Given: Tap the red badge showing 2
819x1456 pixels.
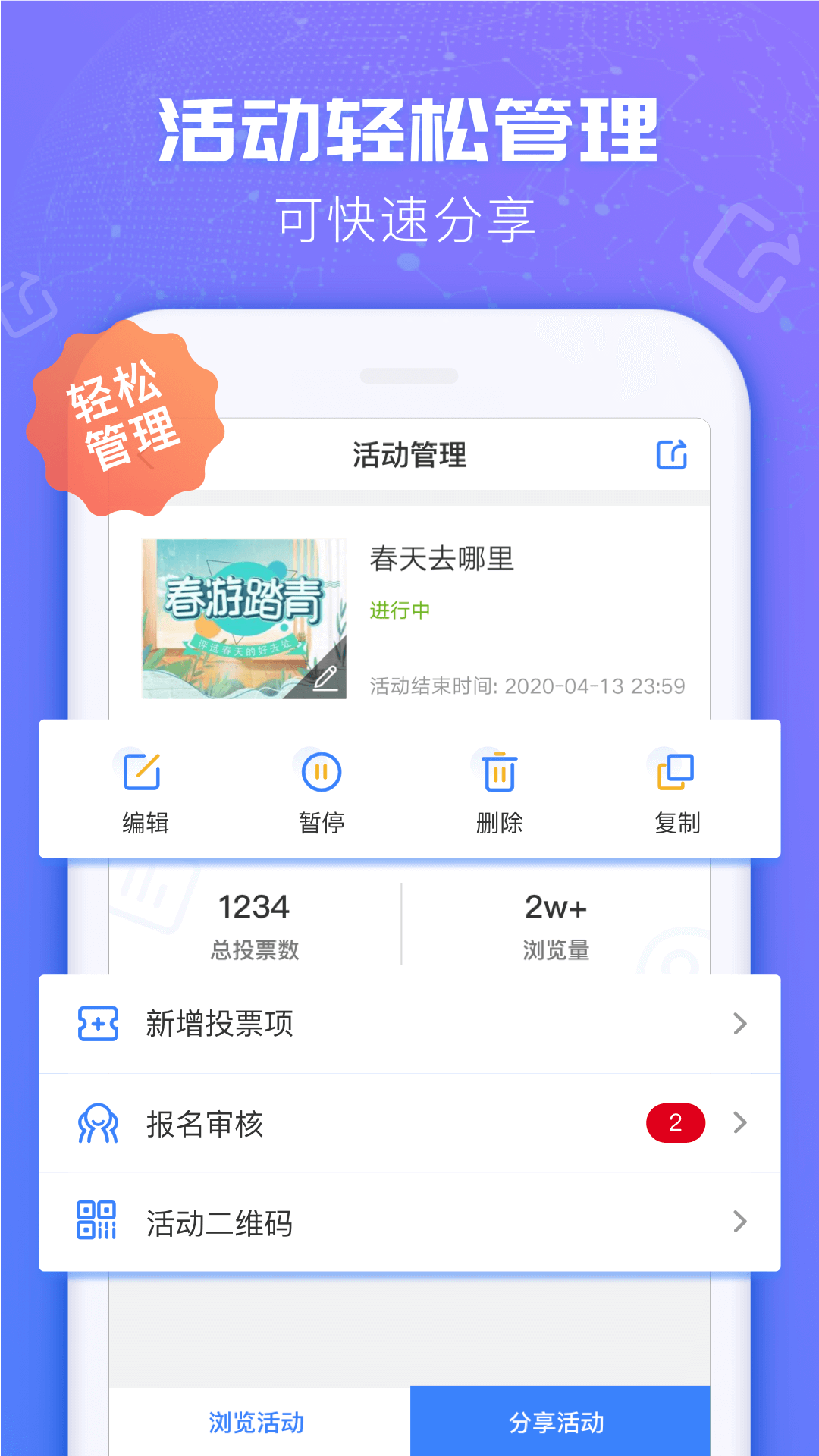Looking at the screenshot, I should click(675, 1124).
